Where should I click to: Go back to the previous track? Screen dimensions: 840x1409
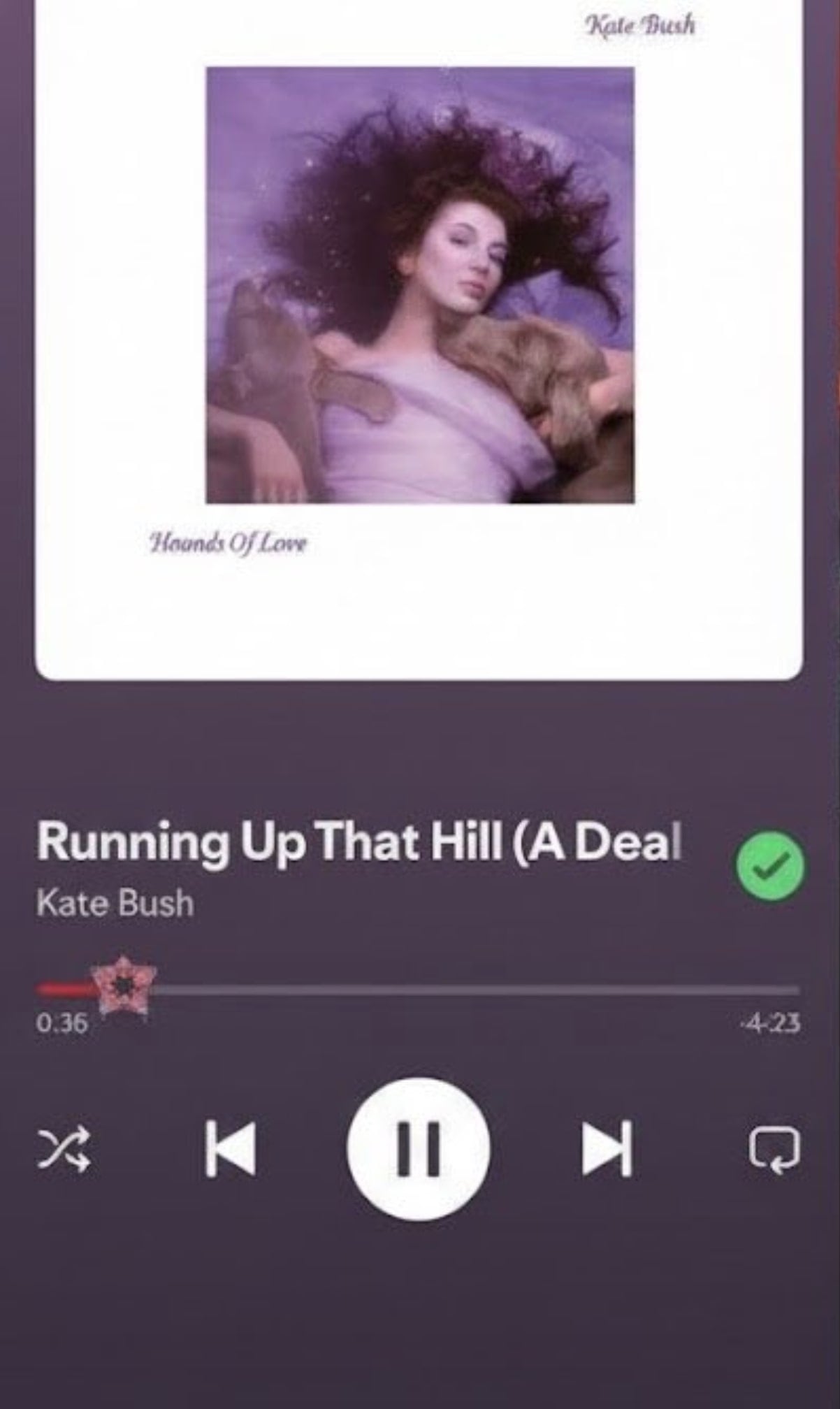[x=231, y=1150]
